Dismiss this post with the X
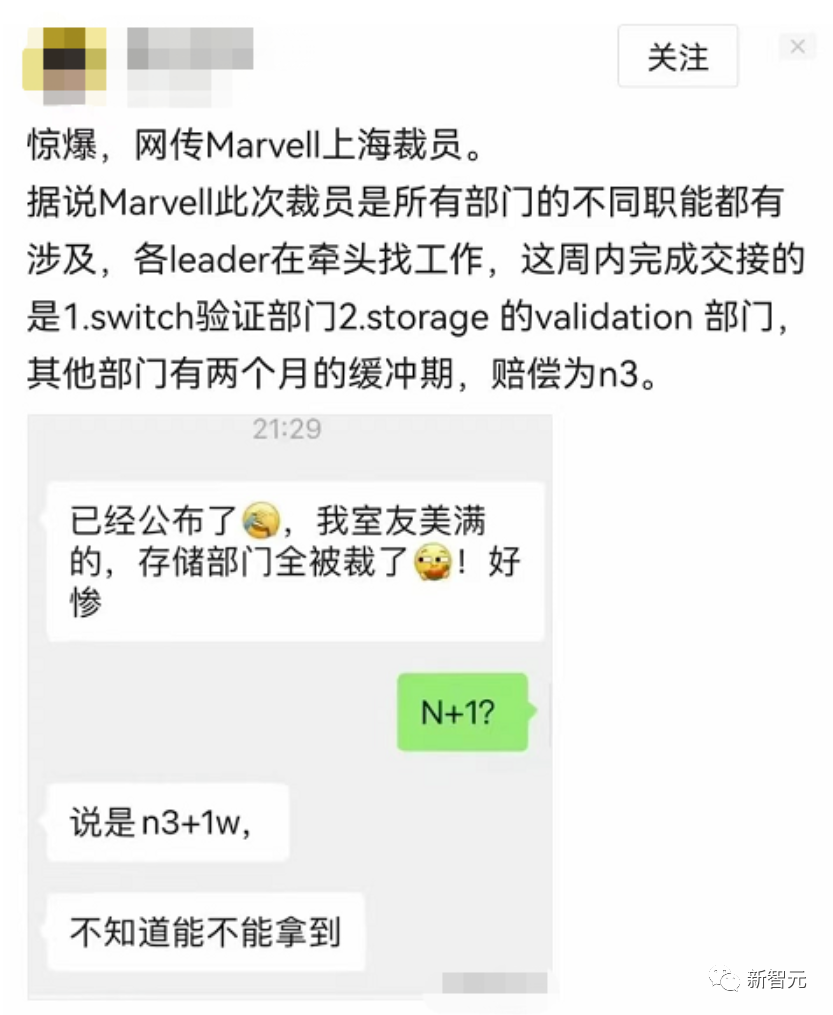The width and height of the screenshot is (833, 1015). click(x=797, y=47)
